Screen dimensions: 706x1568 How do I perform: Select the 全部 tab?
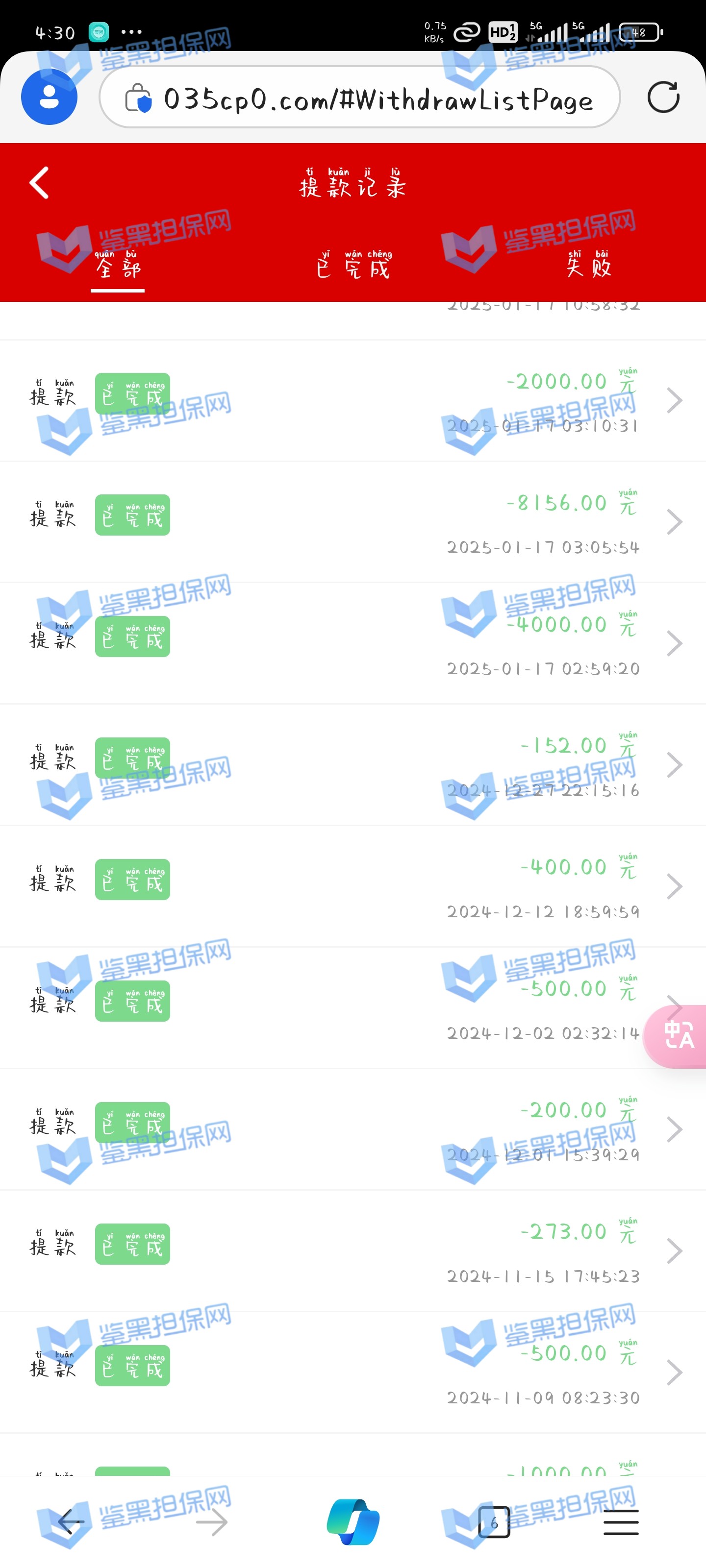pyautogui.click(x=118, y=267)
